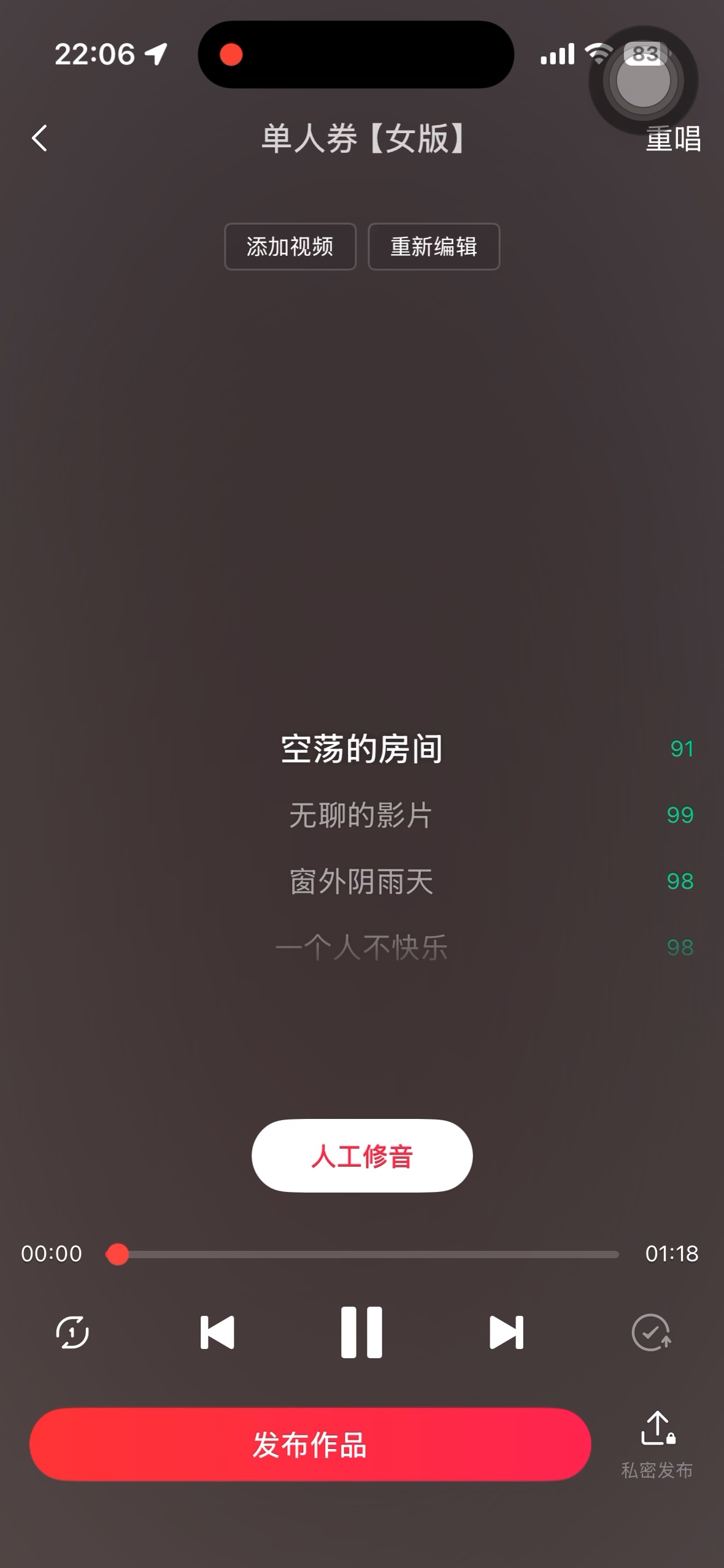Choose 私密发布 private publishing

pyautogui.click(x=658, y=1445)
